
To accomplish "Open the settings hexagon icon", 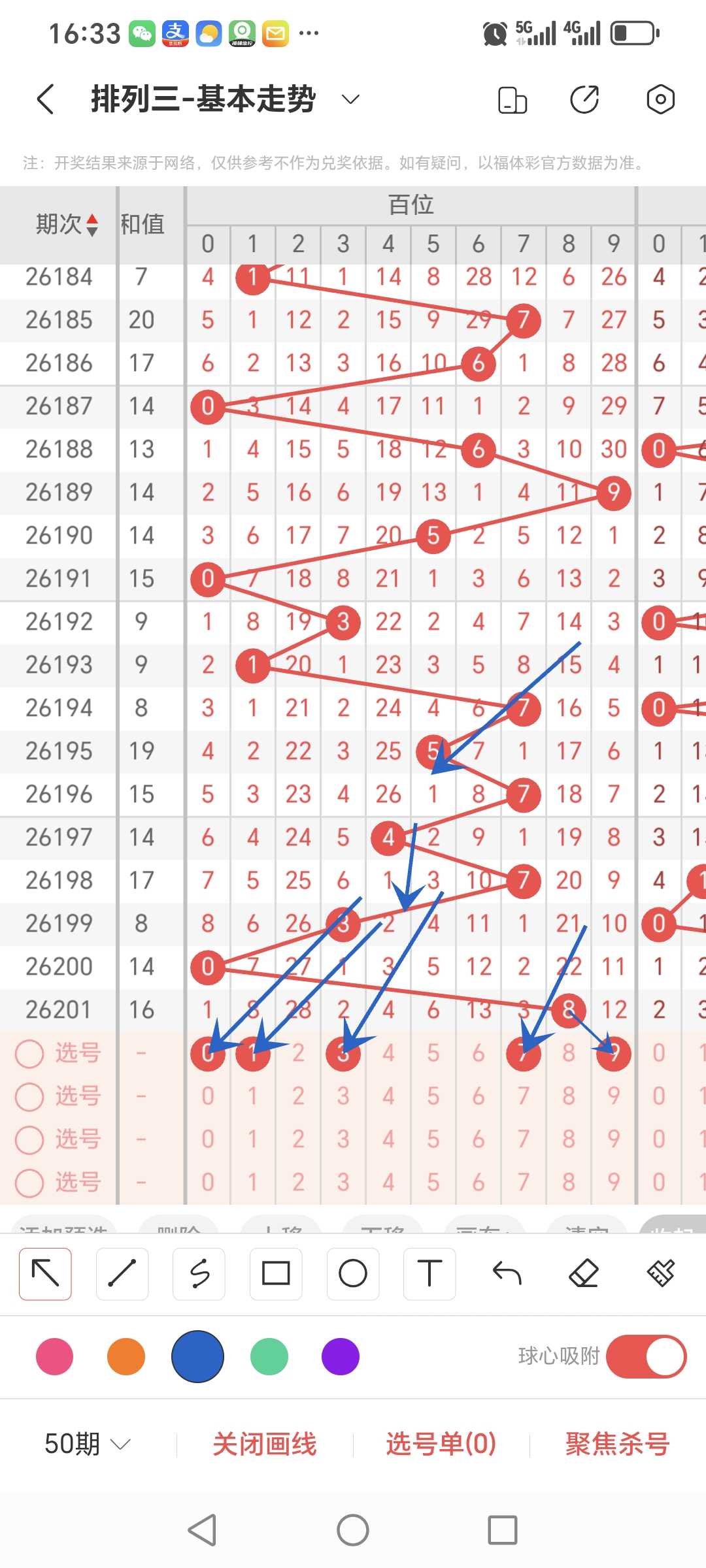I will [x=660, y=99].
